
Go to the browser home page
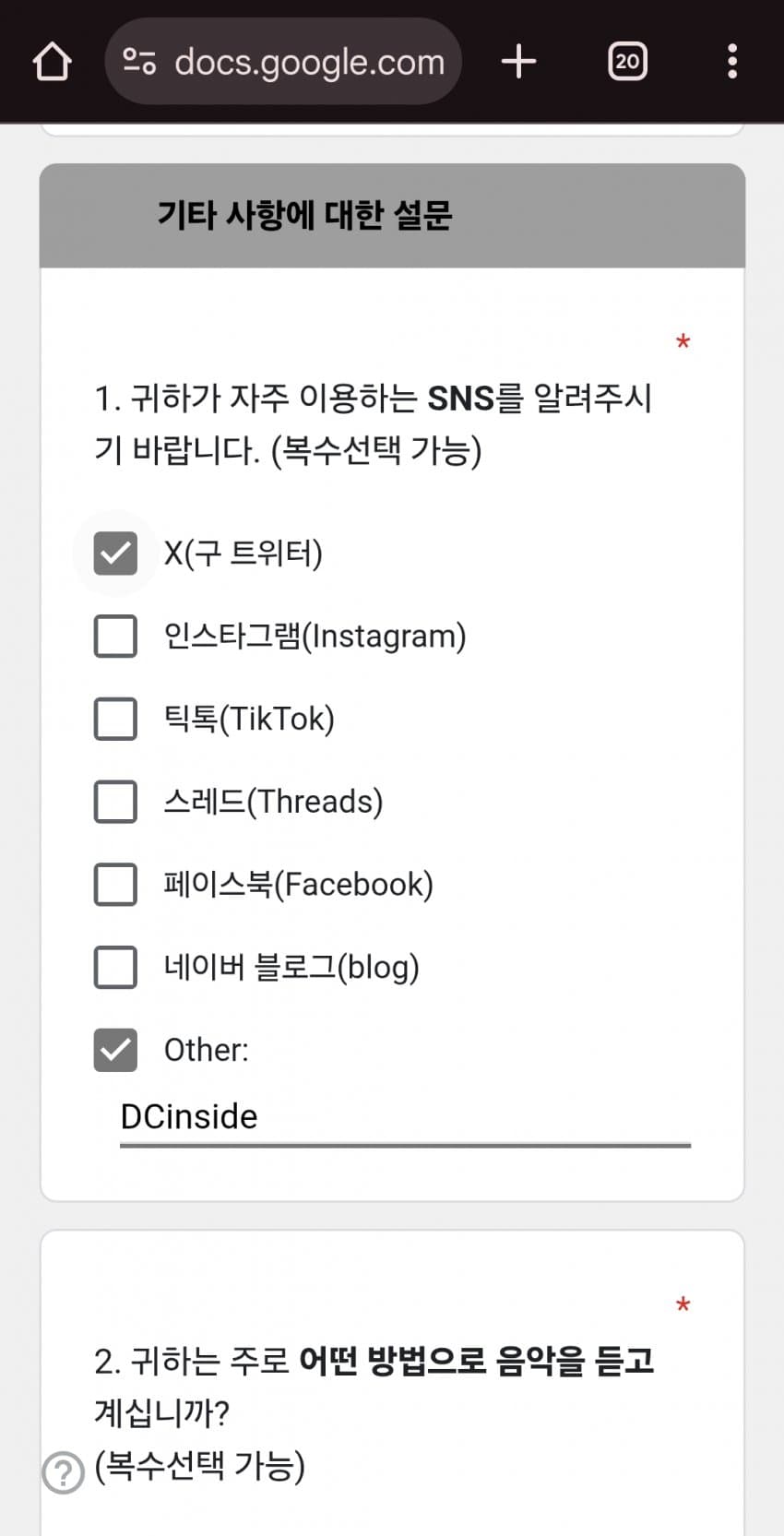(x=52, y=62)
